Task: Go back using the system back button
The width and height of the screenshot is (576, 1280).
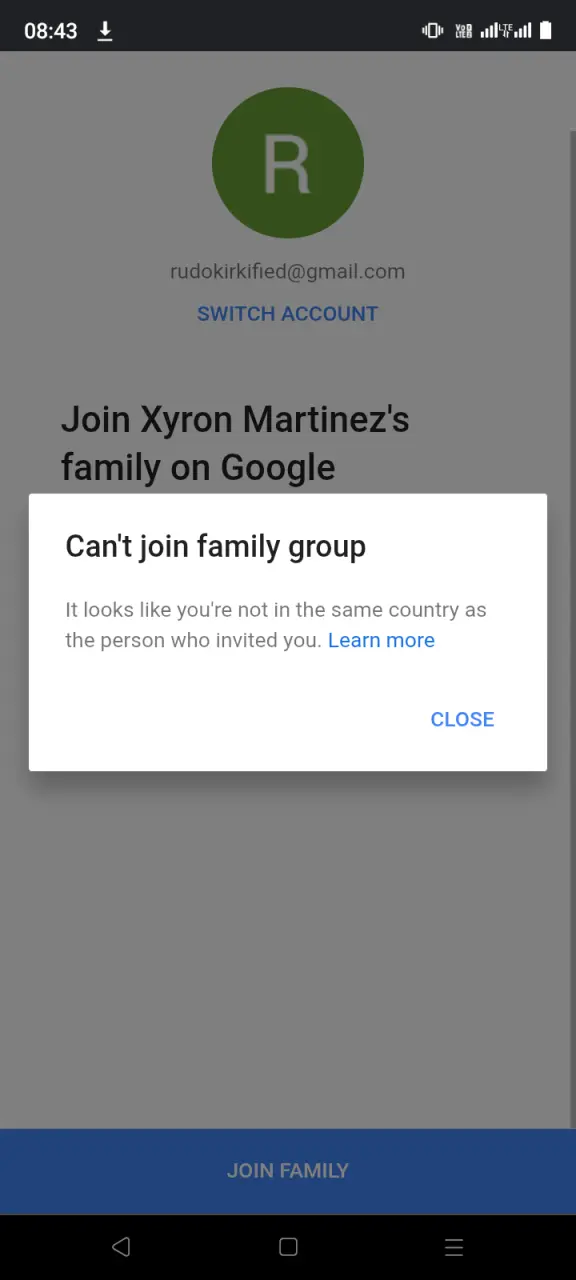Action: 121,1247
